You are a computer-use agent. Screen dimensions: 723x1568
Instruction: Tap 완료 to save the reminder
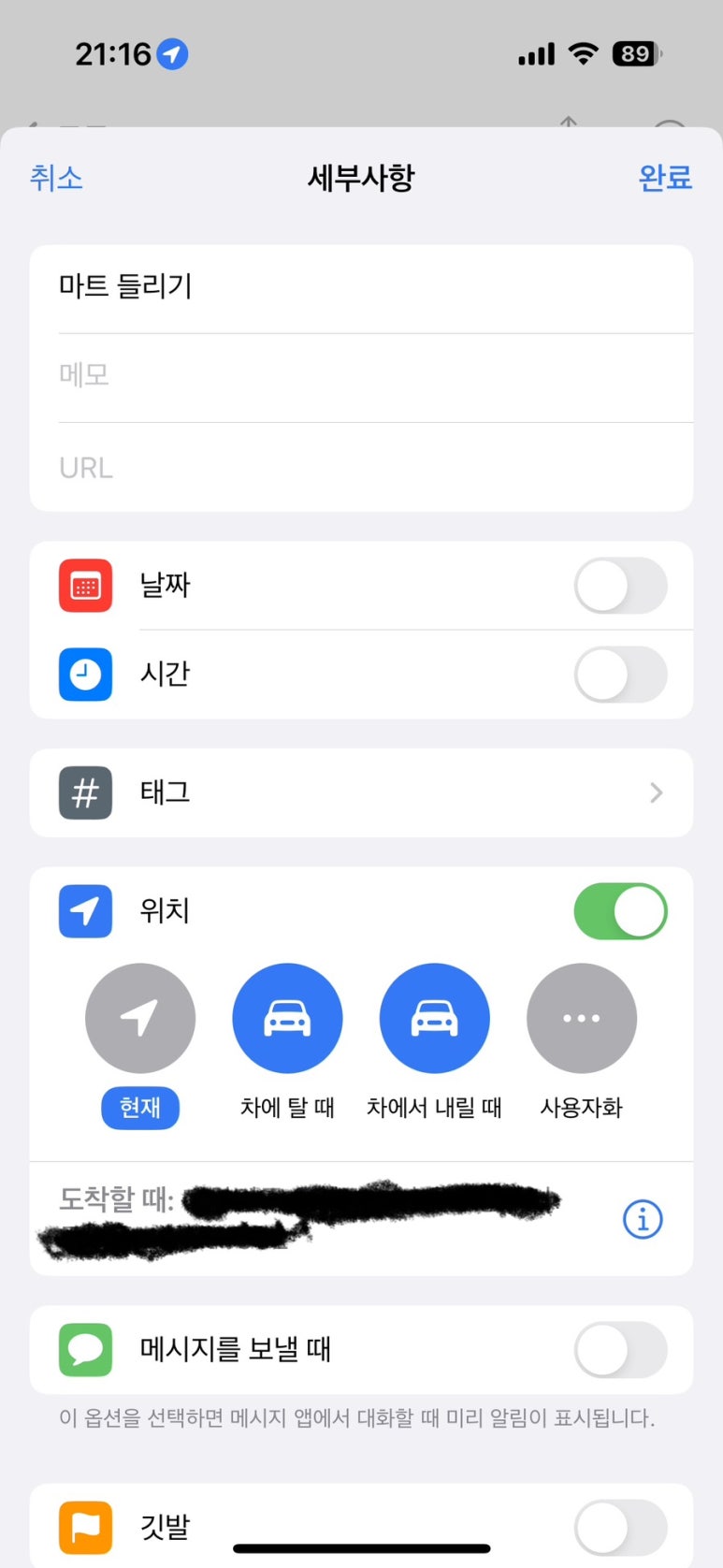point(664,178)
